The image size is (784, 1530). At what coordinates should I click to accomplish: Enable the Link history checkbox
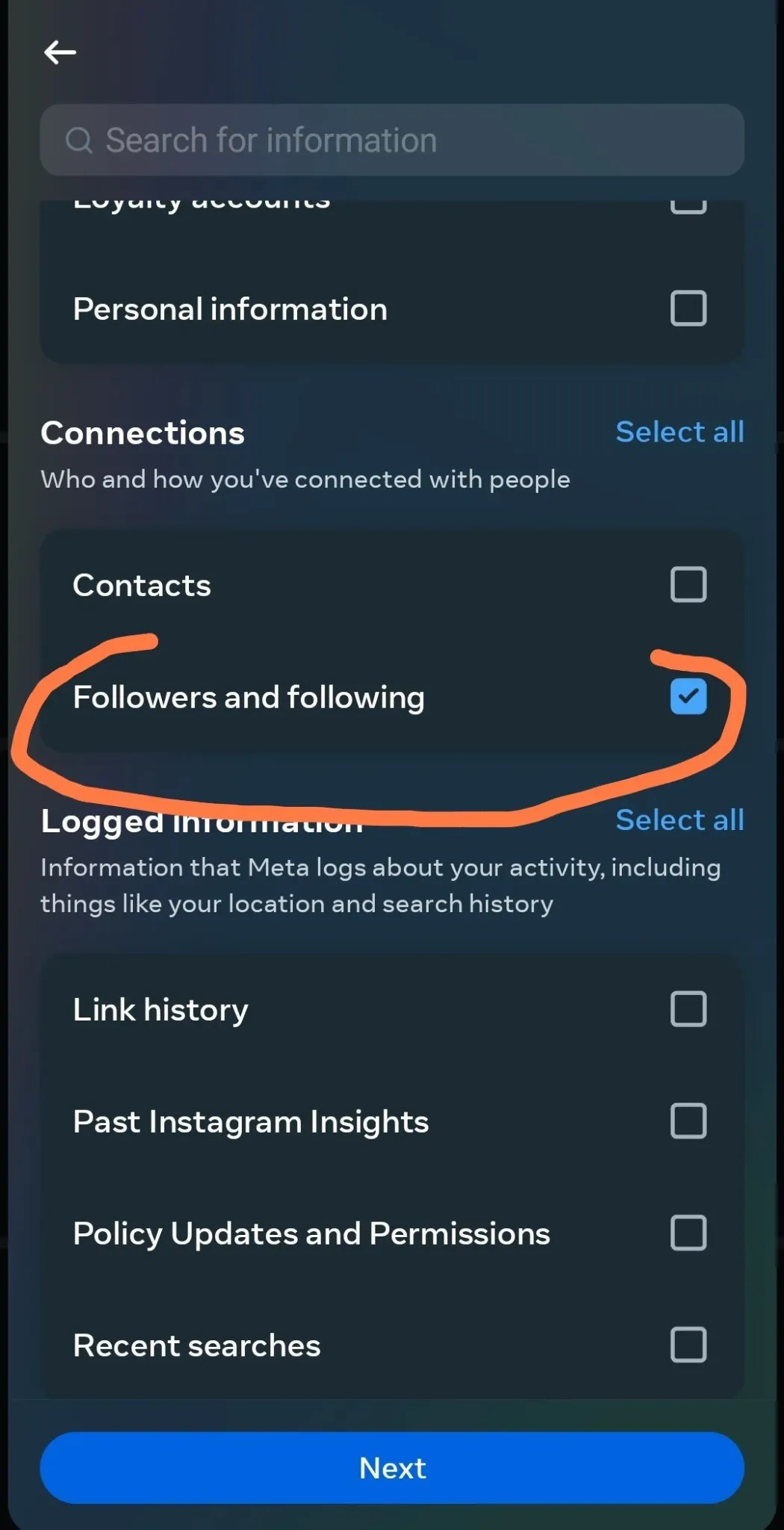tap(688, 1009)
